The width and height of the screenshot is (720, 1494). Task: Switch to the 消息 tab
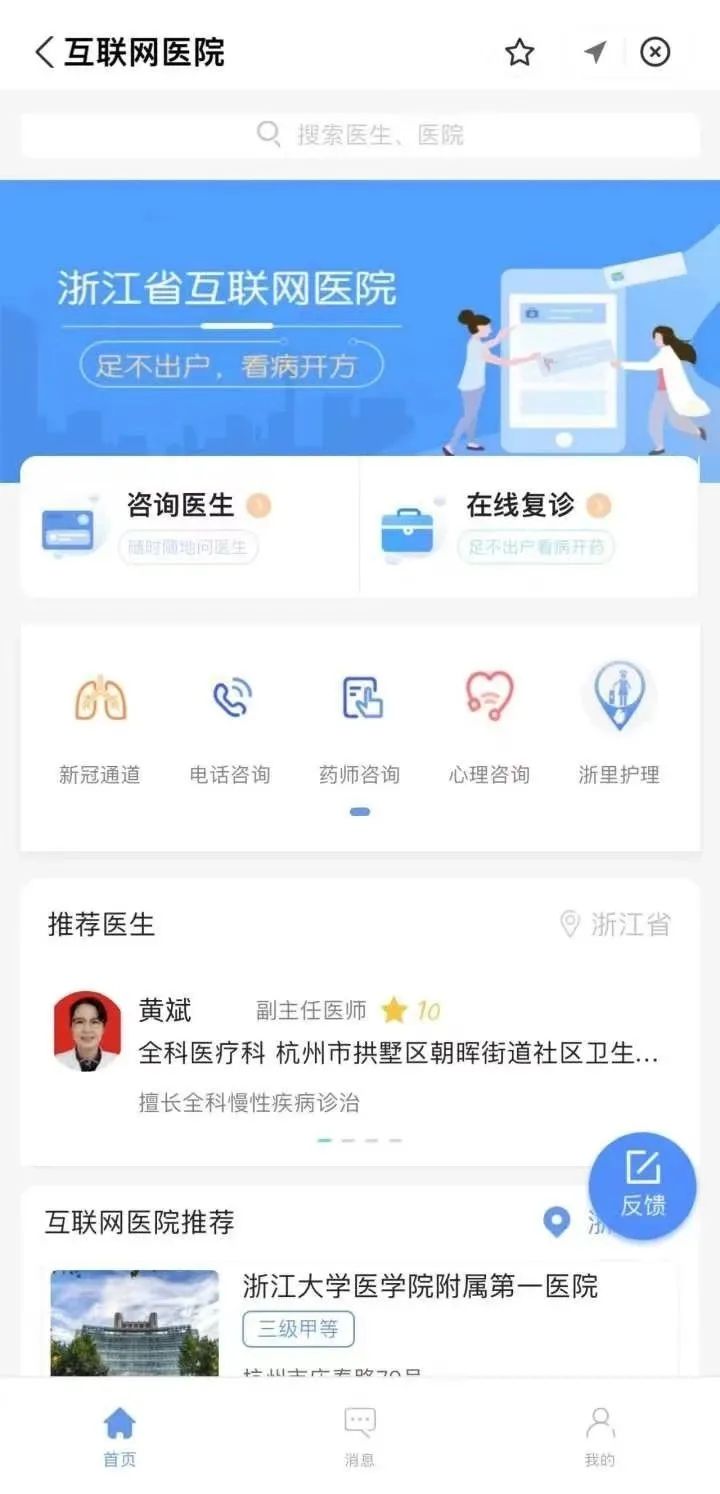[360, 1437]
